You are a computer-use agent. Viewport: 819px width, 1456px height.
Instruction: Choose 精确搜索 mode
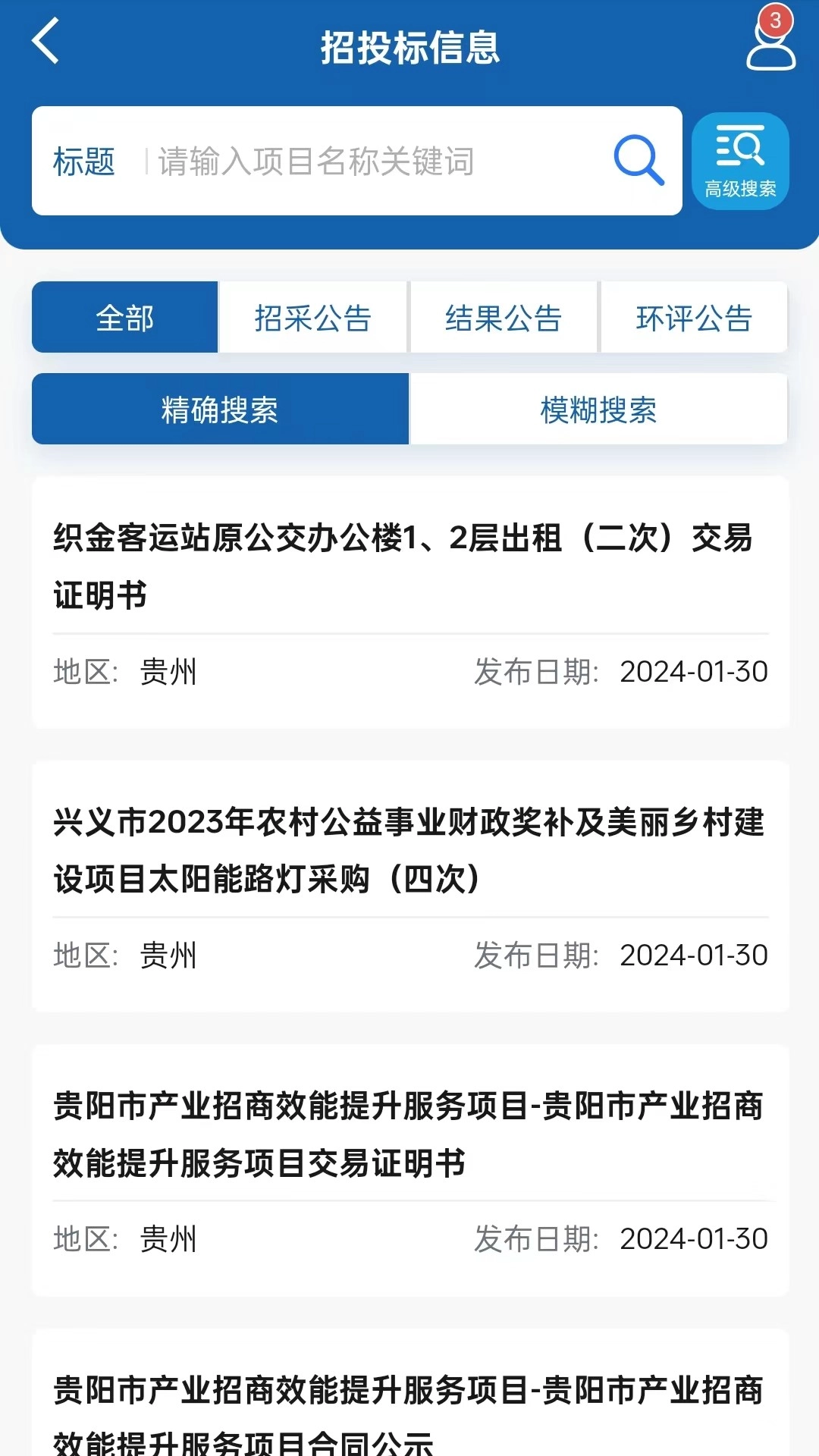pos(220,409)
